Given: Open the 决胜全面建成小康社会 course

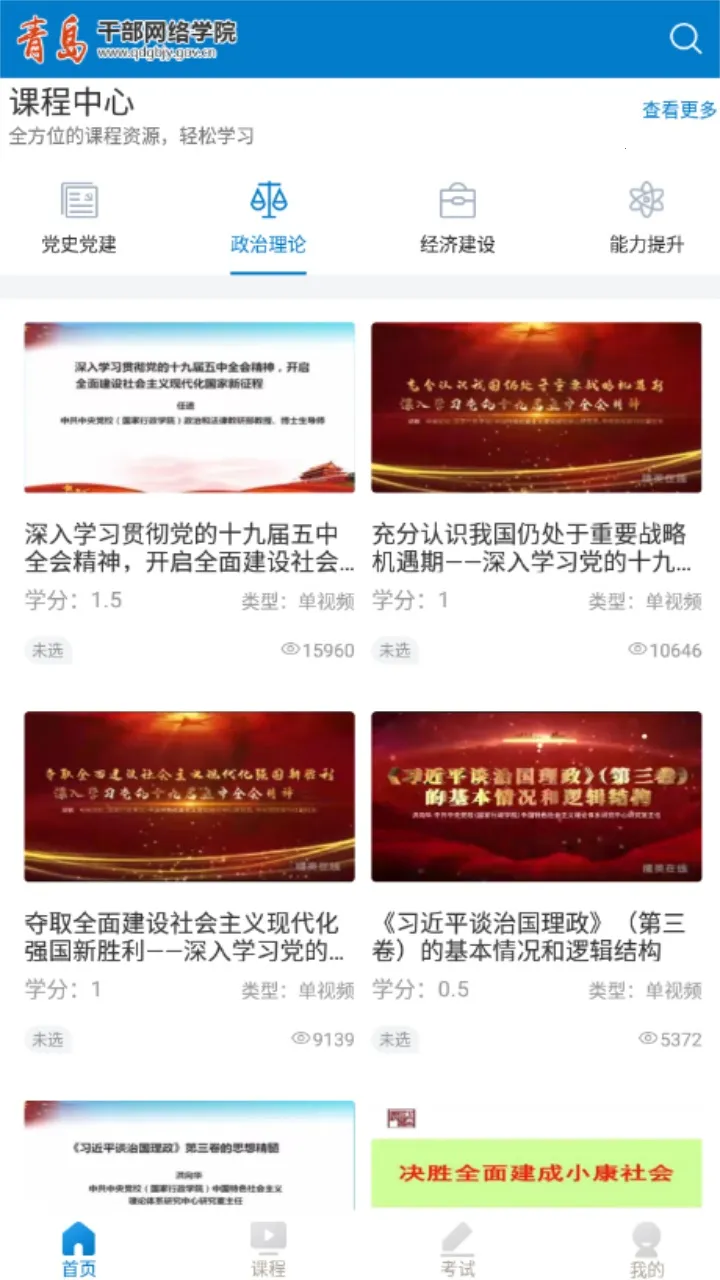Looking at the screenshot, I should (x=536, y=1172).
